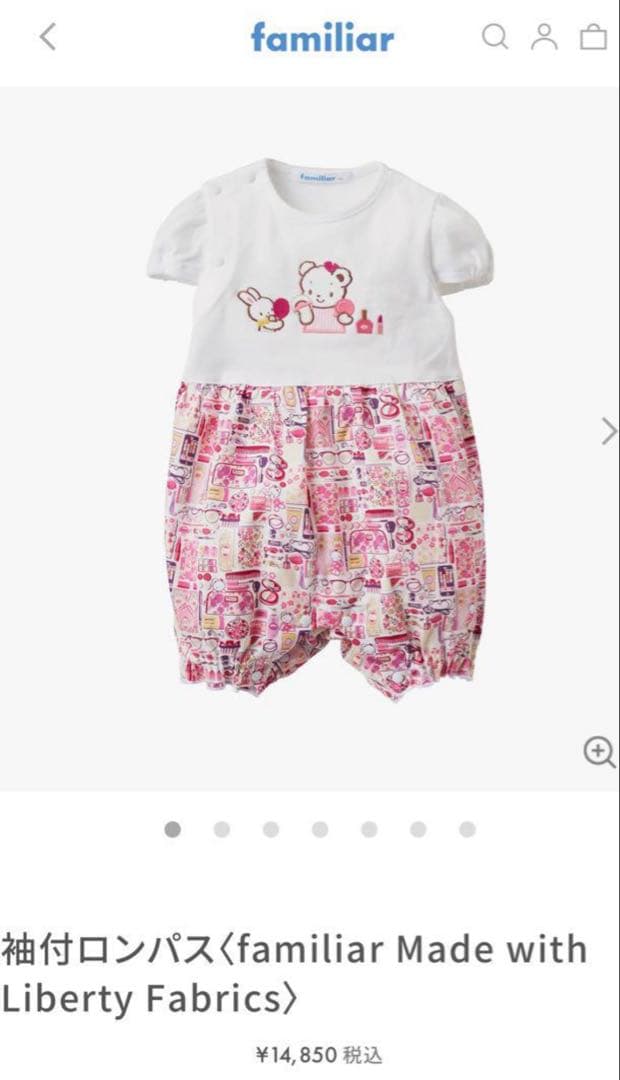Zoom into the romper product image

[598, 752]
